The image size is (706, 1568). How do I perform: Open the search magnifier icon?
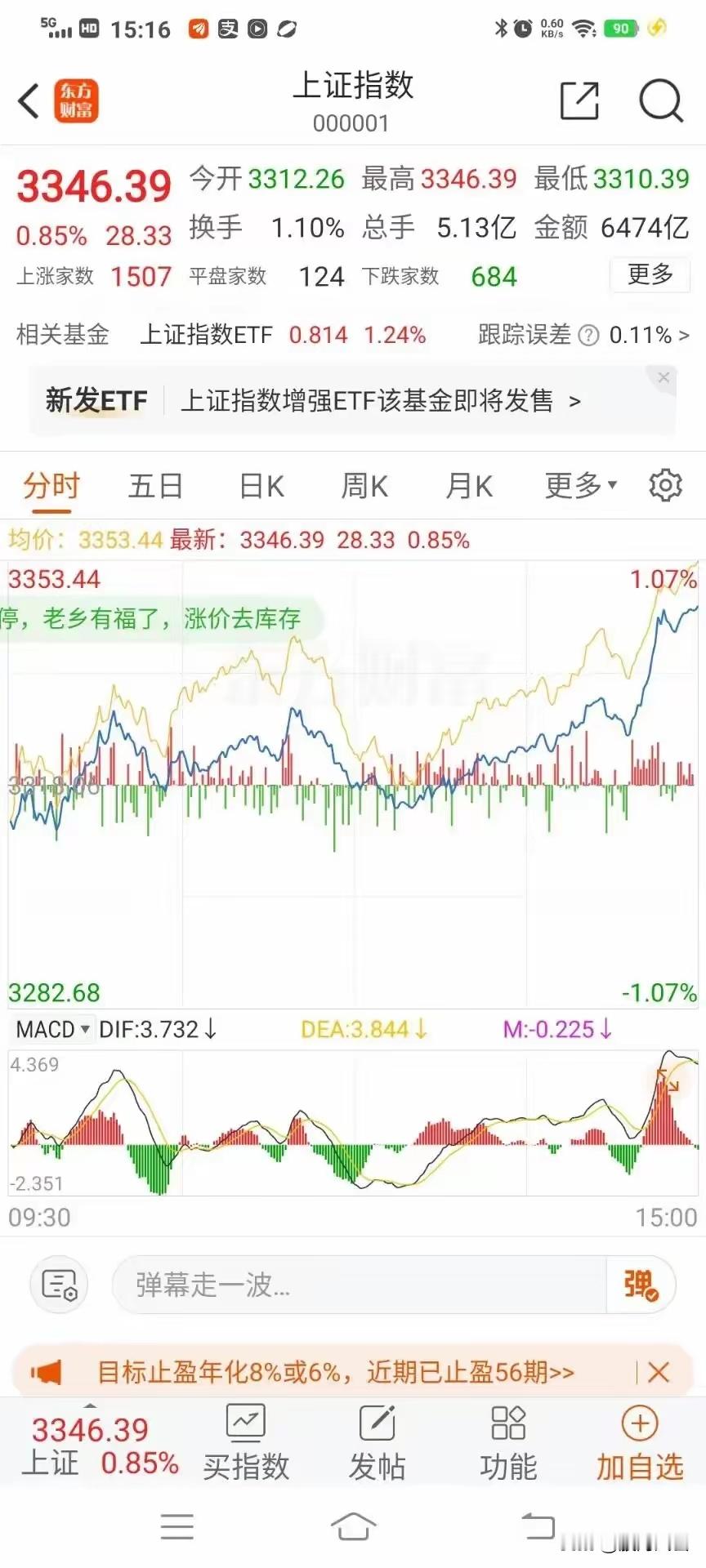(x=660, y=101)
